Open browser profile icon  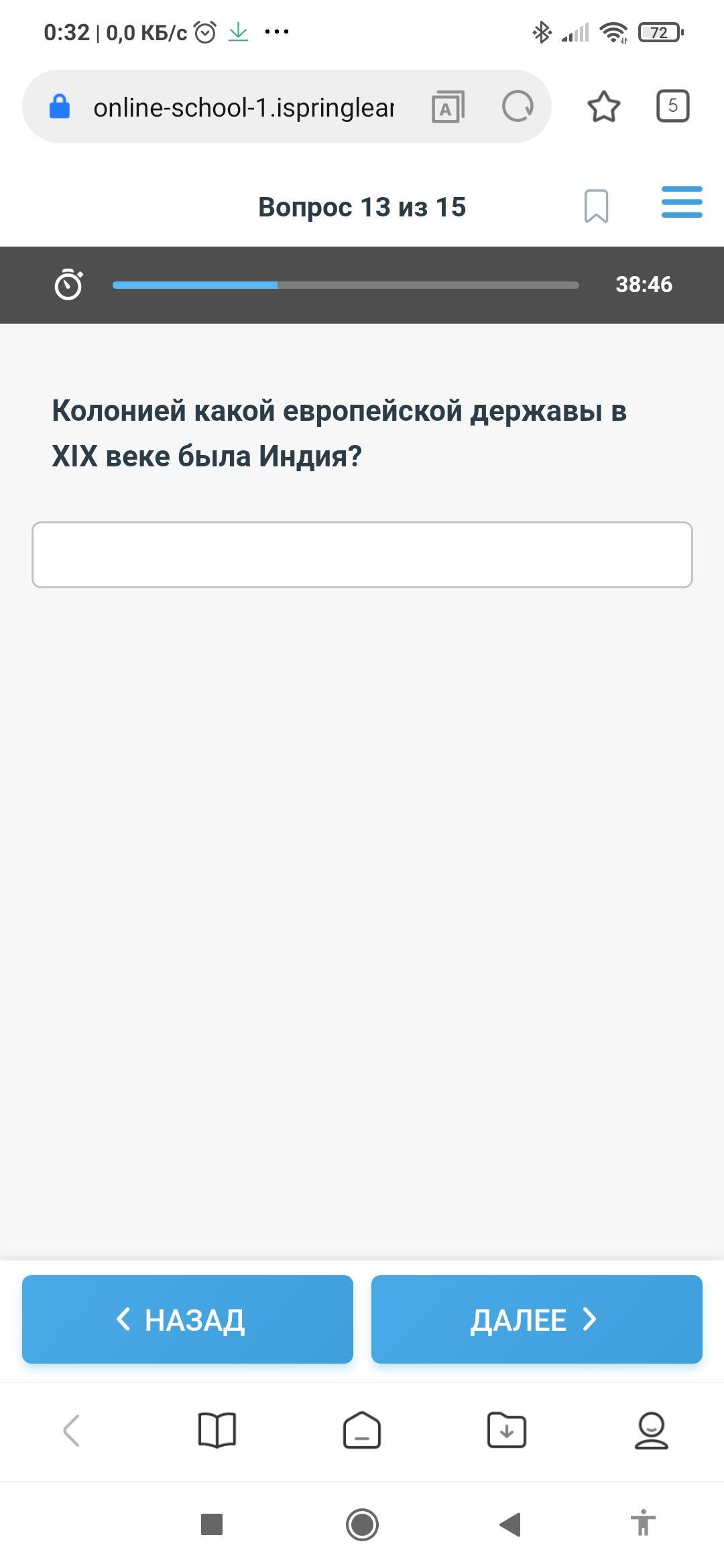coord(651,1431)
